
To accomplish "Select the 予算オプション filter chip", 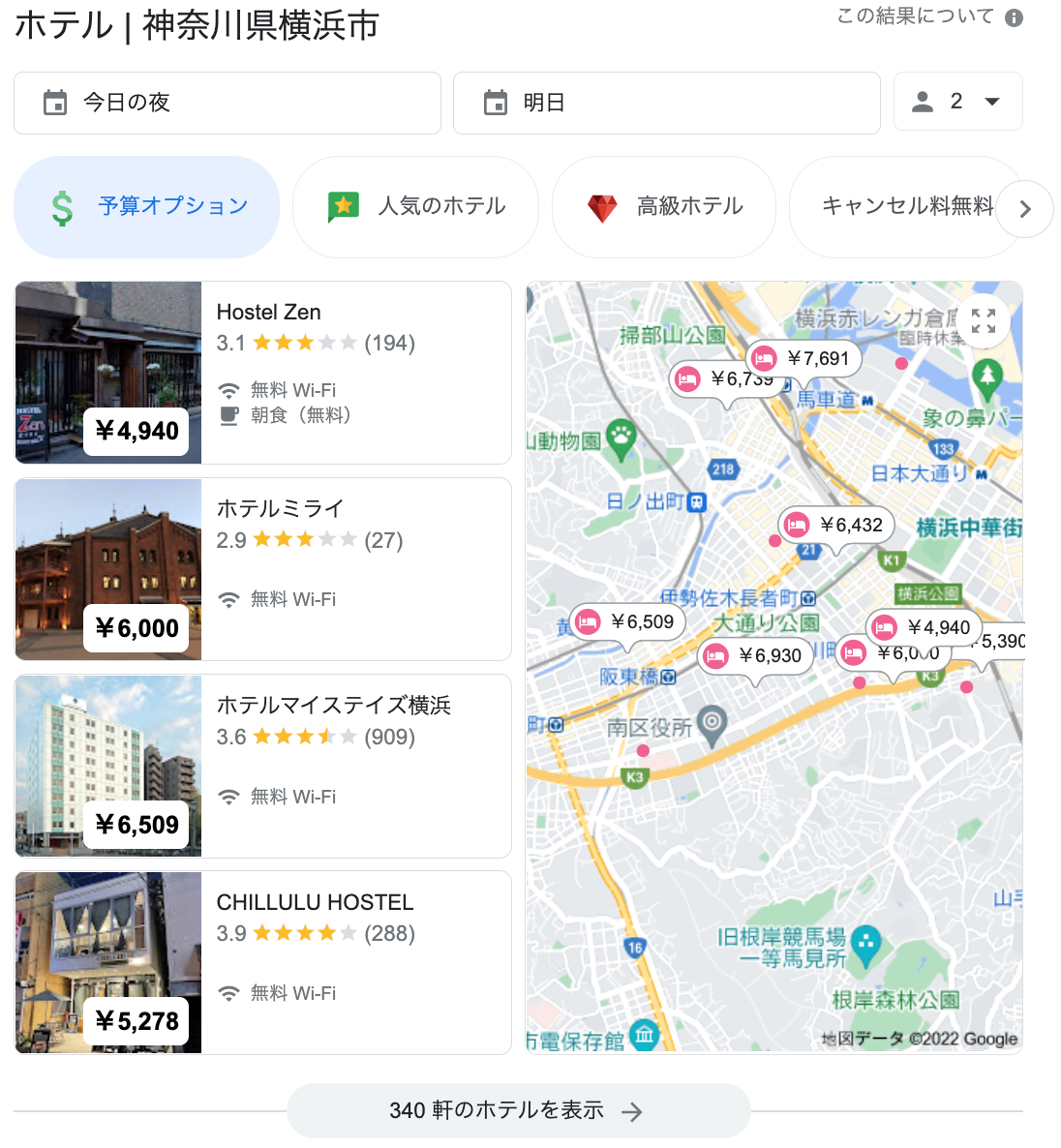I will [x=147, y=207].
